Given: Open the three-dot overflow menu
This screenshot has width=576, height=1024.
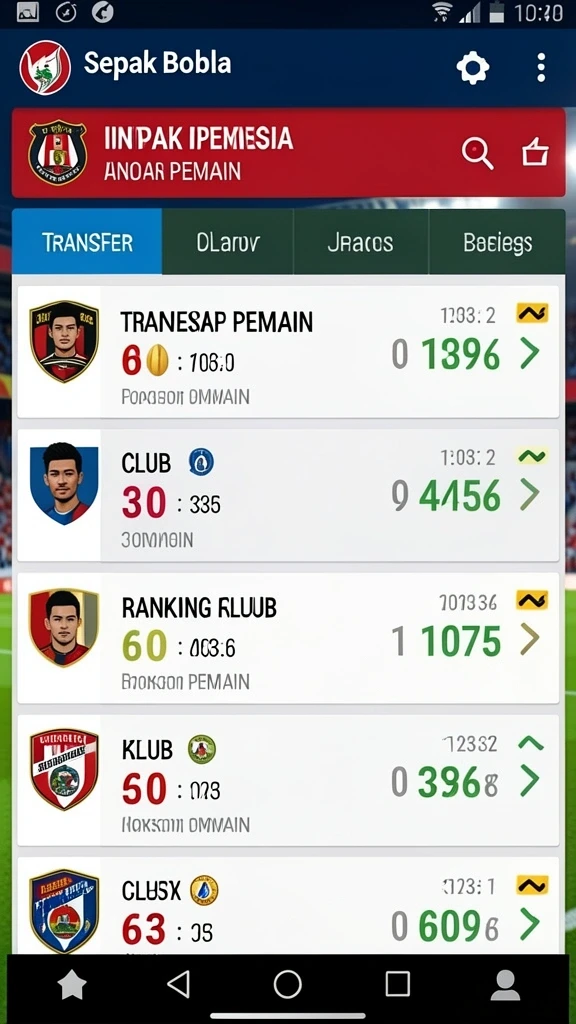Looking at the screenshot, I should [541, 68].
